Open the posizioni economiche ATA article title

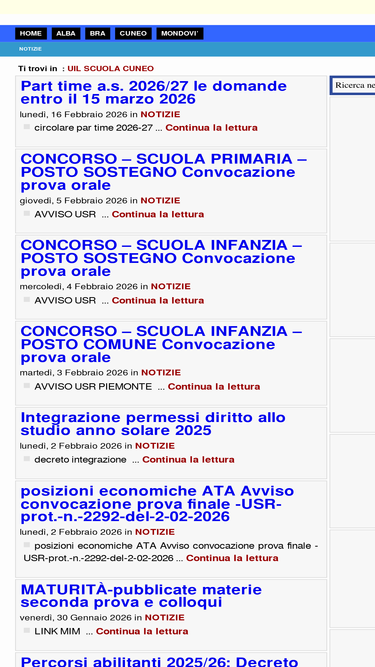[x=157, y=504]
